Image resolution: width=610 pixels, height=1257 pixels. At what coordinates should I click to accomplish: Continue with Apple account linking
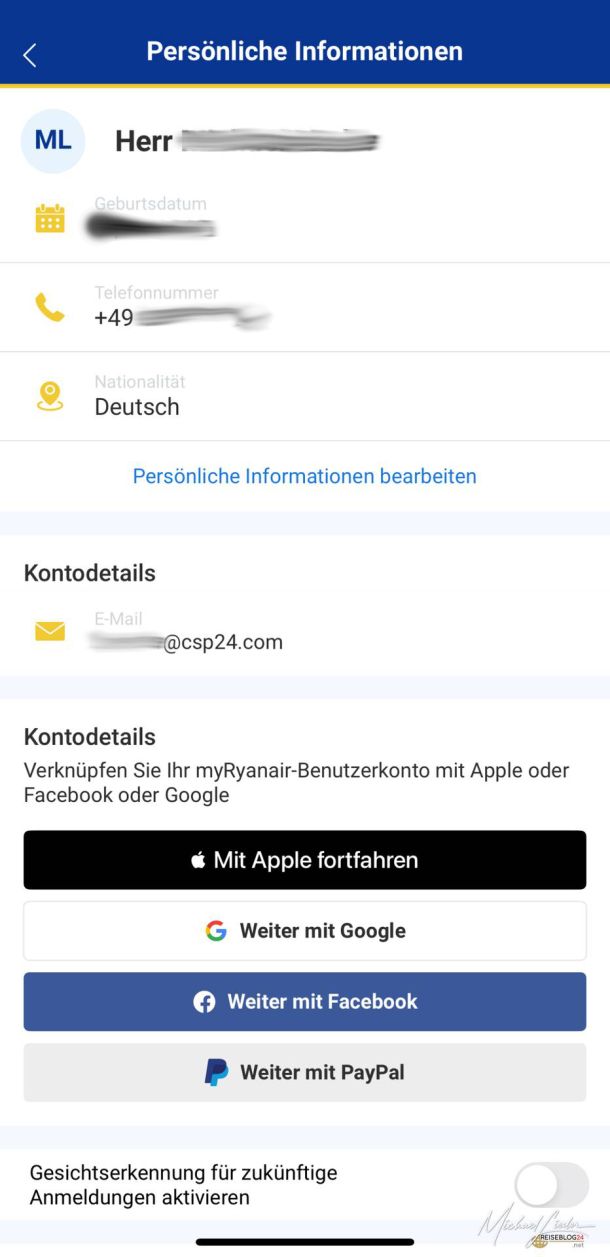coord(304,860)
